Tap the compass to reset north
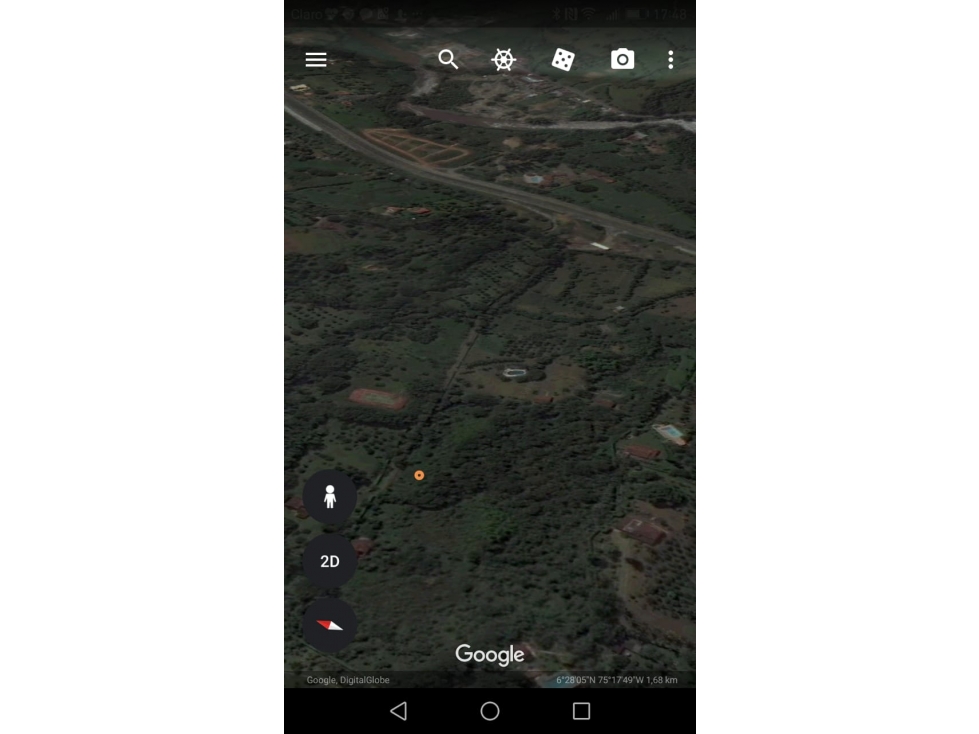The image size is (979, 734). [x=330, y=625]
